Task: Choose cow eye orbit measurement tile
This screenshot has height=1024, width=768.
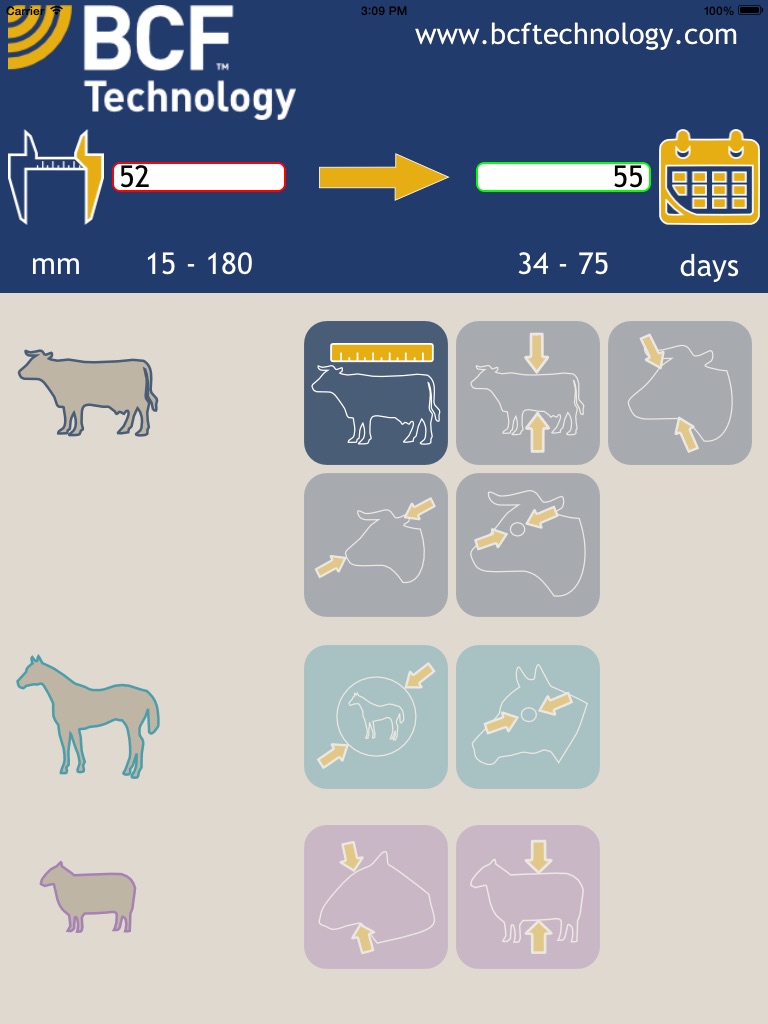Action: 528,545
